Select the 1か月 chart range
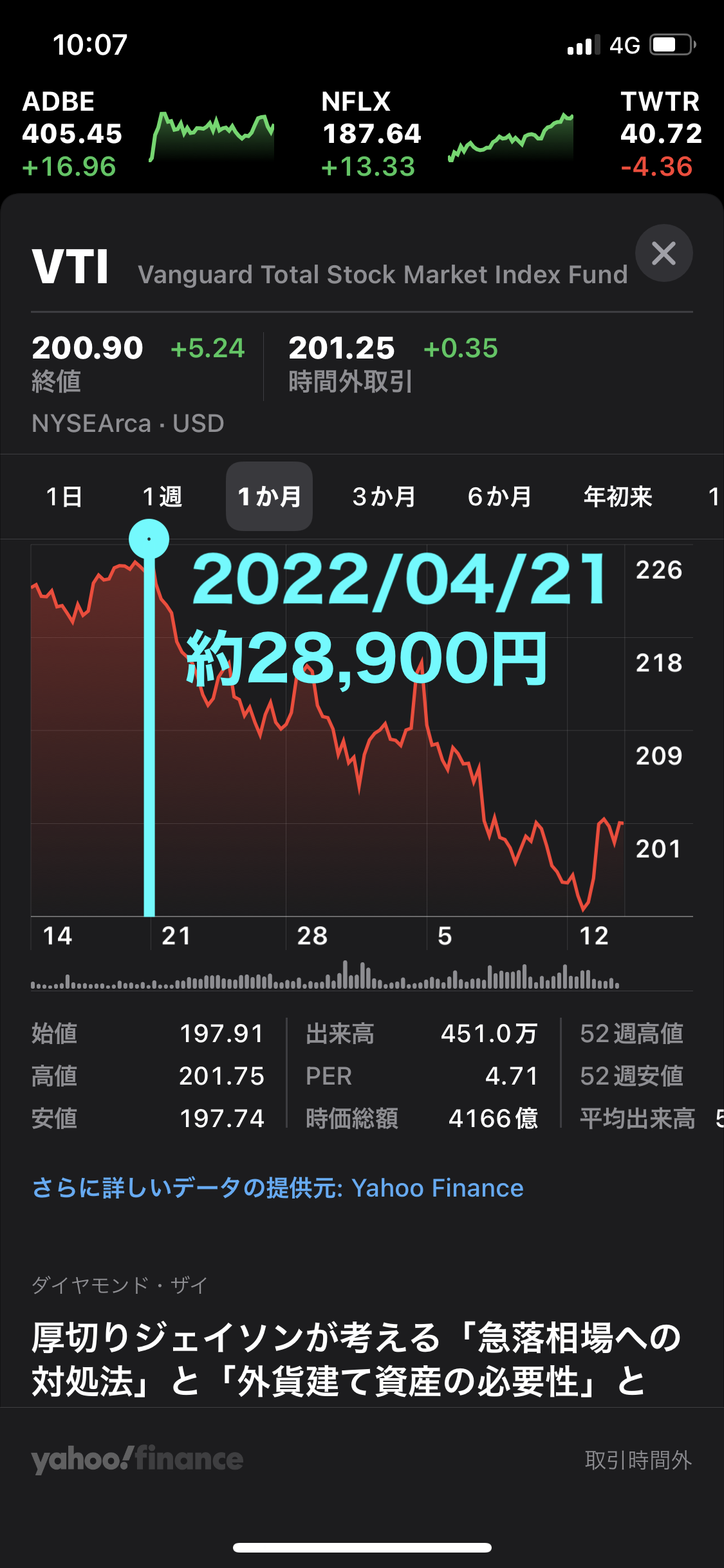Screen dimensions: 724x1568 pos(269,497)
